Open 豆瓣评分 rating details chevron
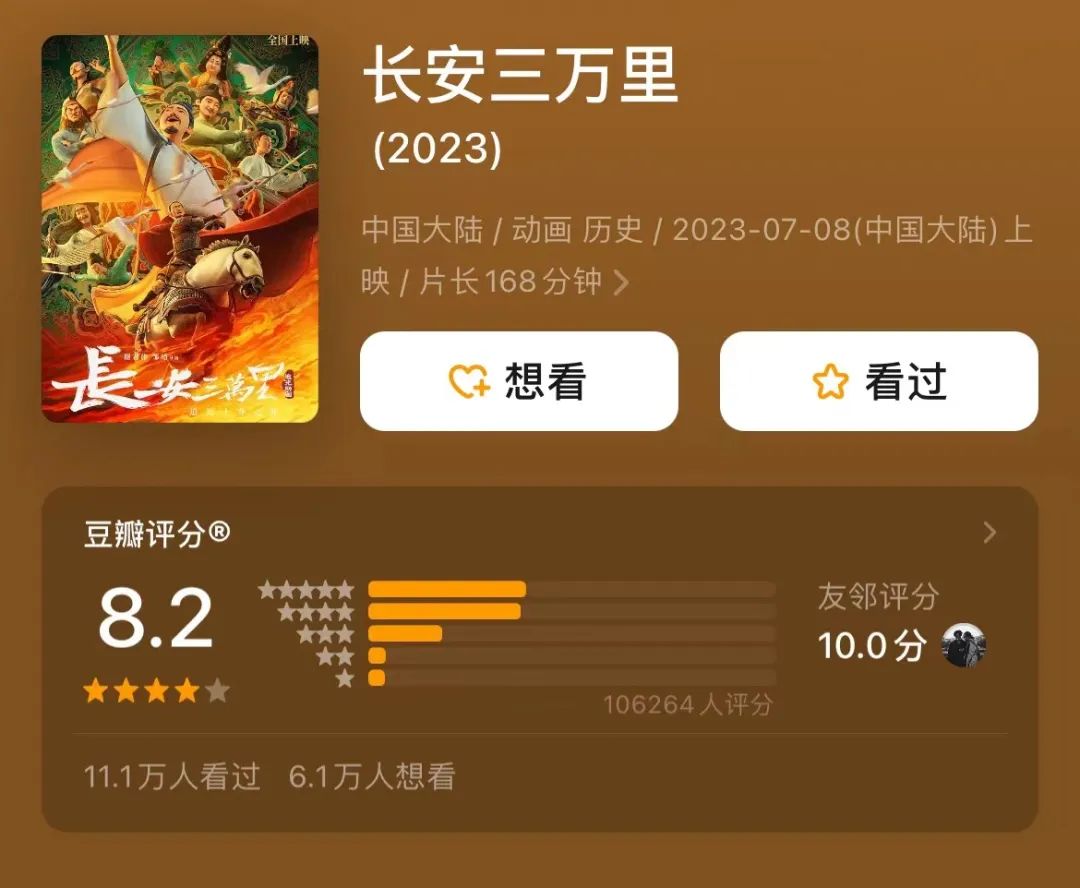The image size is (1080, 888). 989,533
